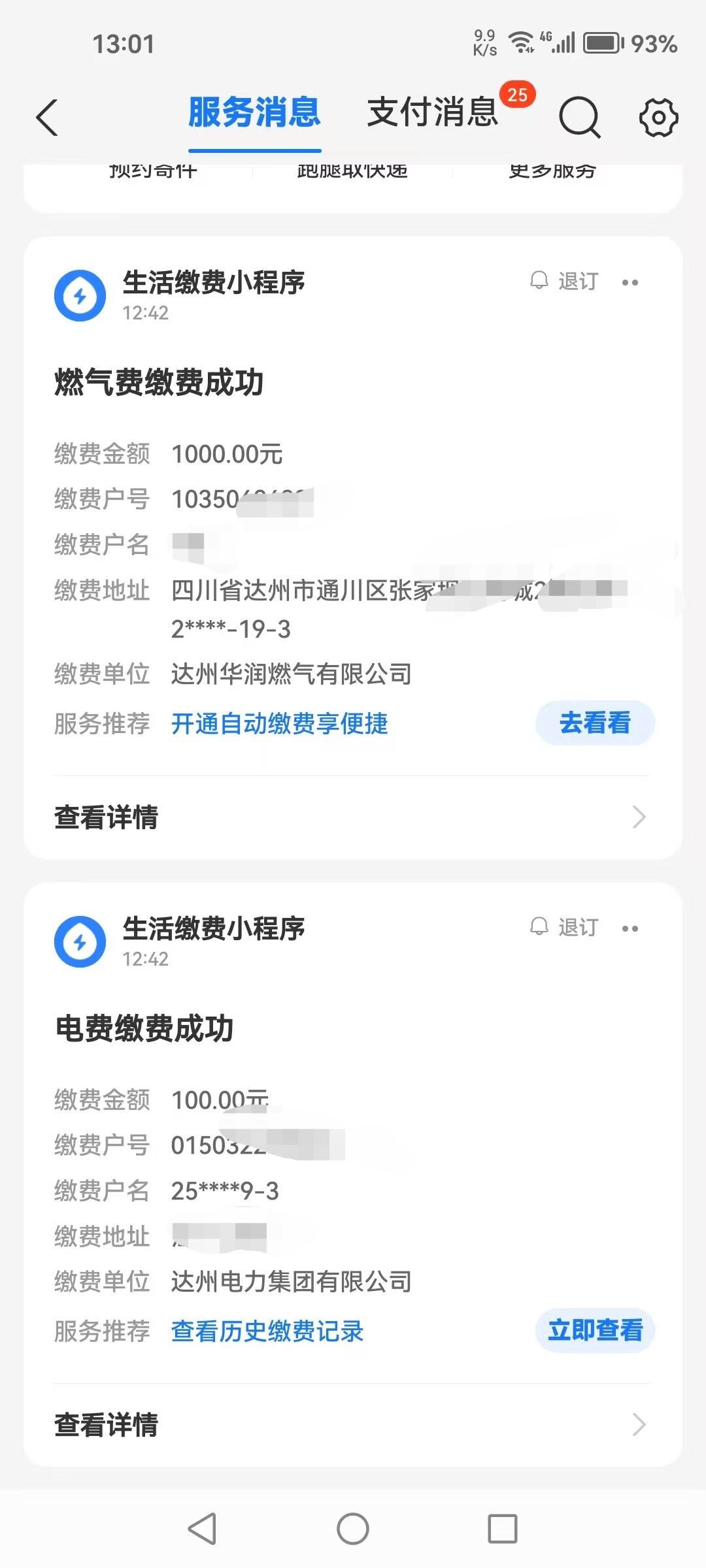The width and height of the screenshot is (706, 1568).
Task: Open the 查看历史缴费记录 link
Action: (267, 1331)
